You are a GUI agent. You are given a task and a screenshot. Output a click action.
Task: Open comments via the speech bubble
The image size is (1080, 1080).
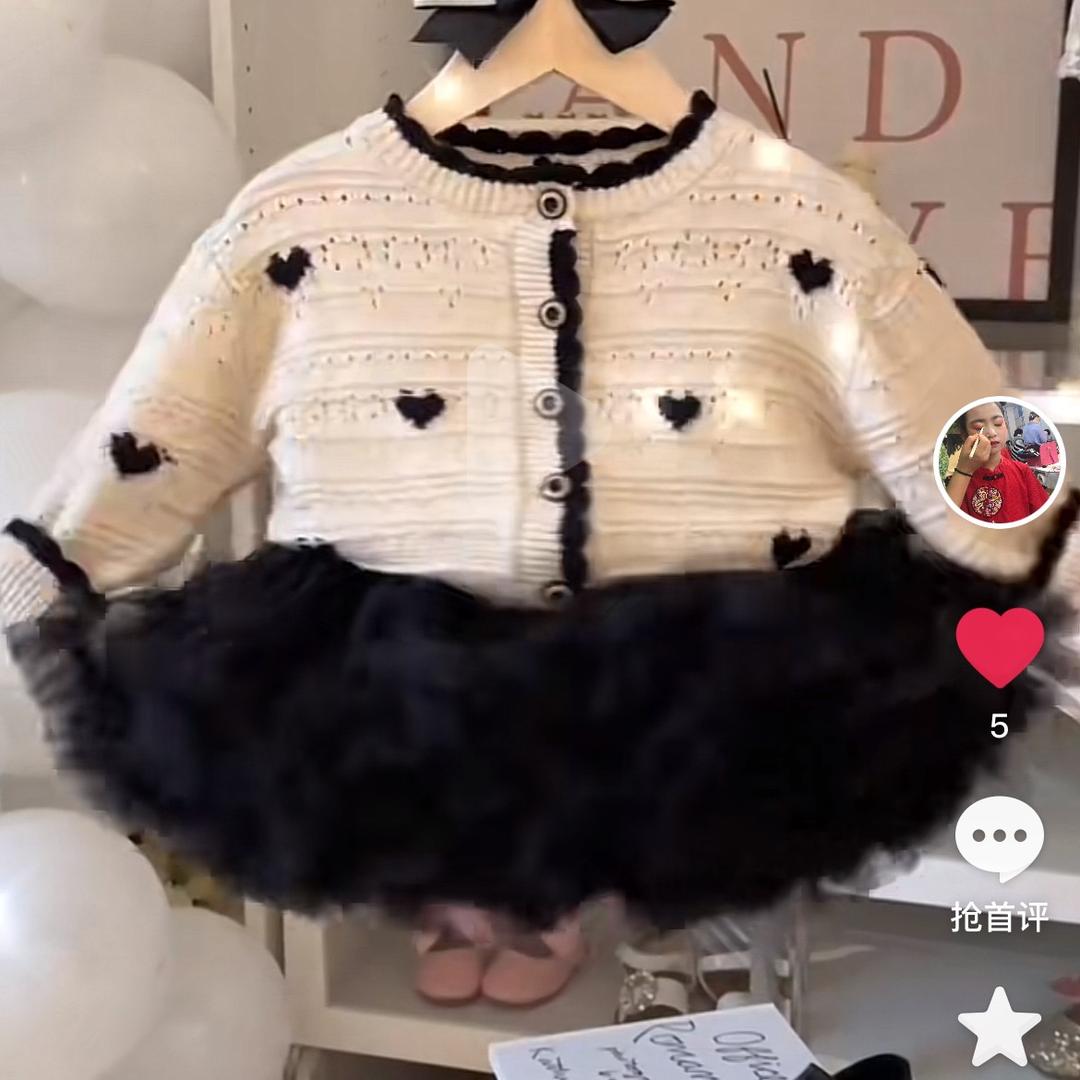999,839
